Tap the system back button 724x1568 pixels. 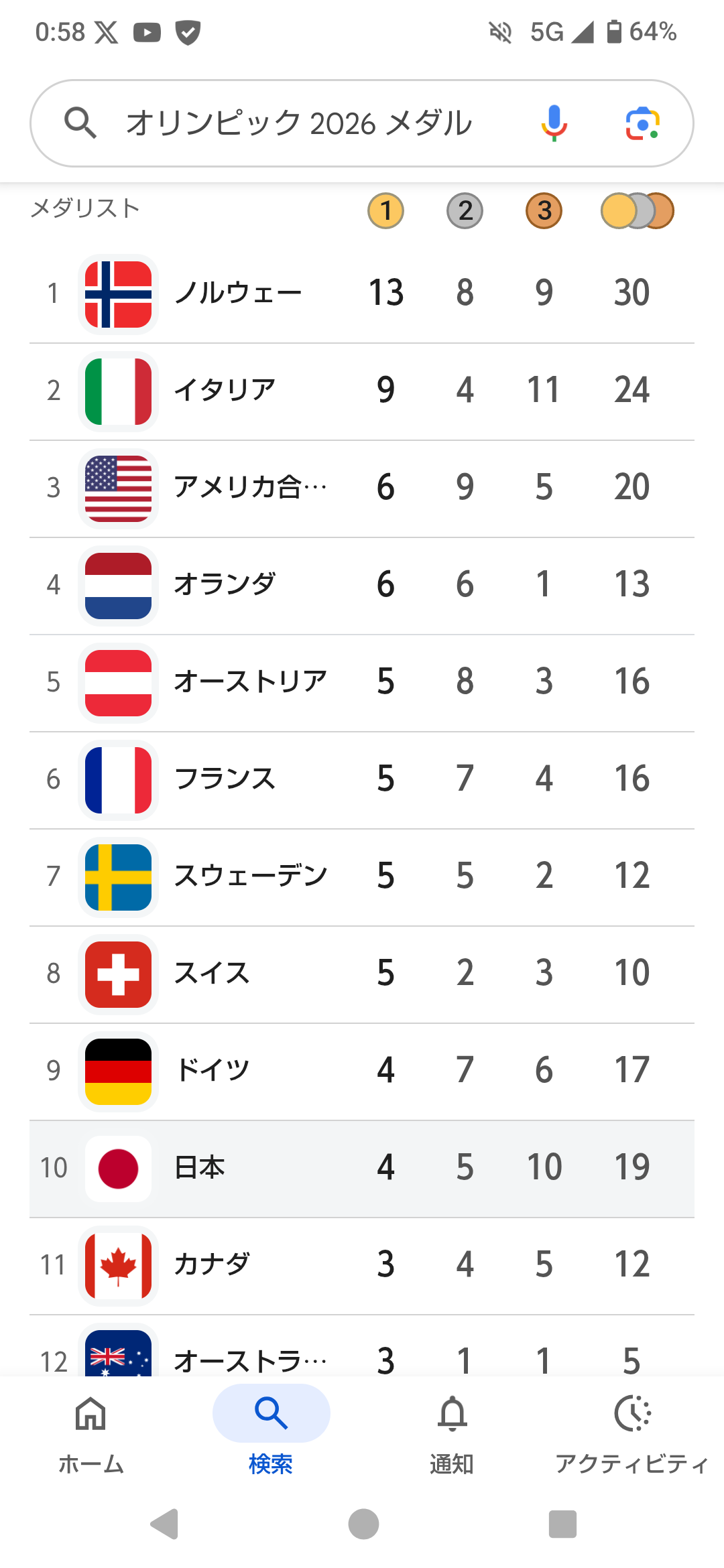pyautogui.click(x=165, y=1524)
